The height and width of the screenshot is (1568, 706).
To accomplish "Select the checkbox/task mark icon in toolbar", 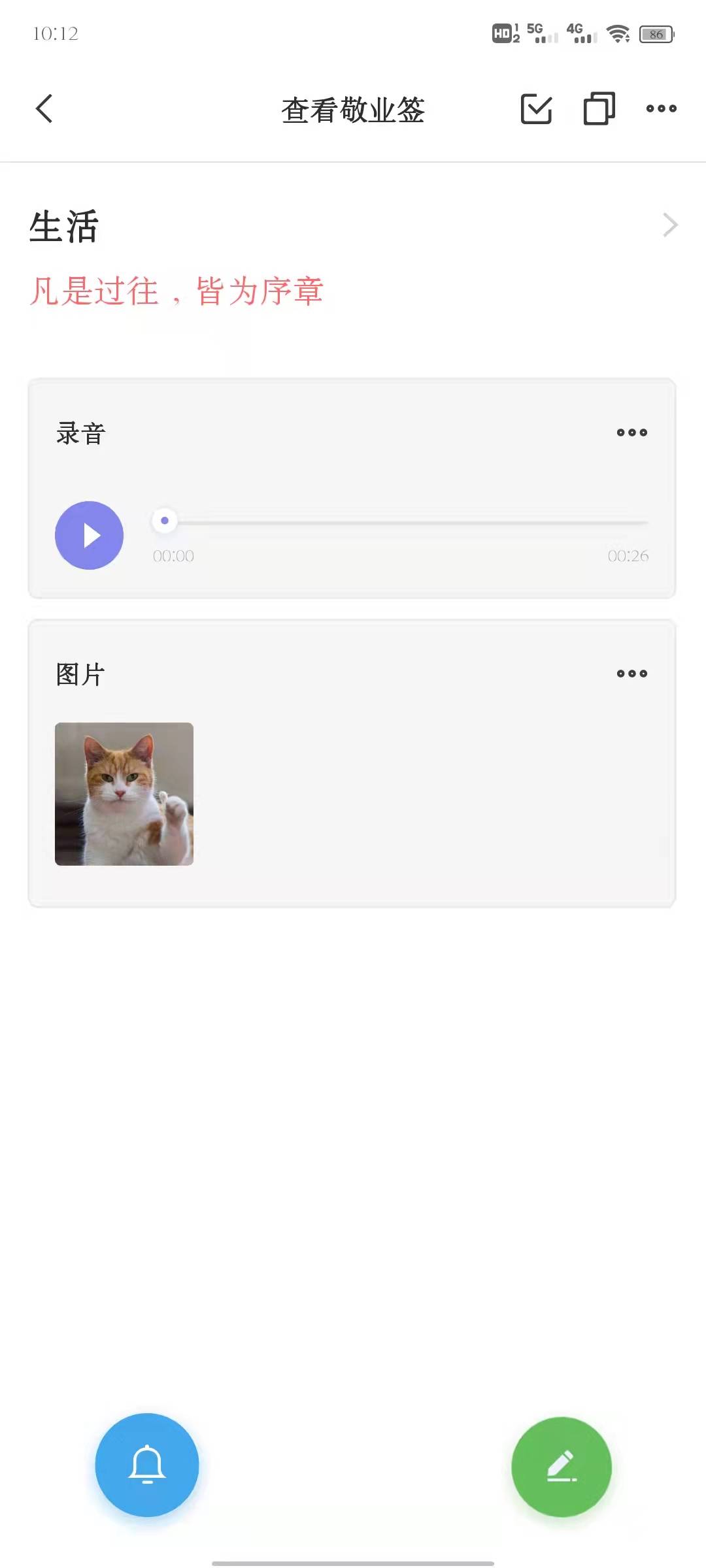I will [x=536, y=108].
